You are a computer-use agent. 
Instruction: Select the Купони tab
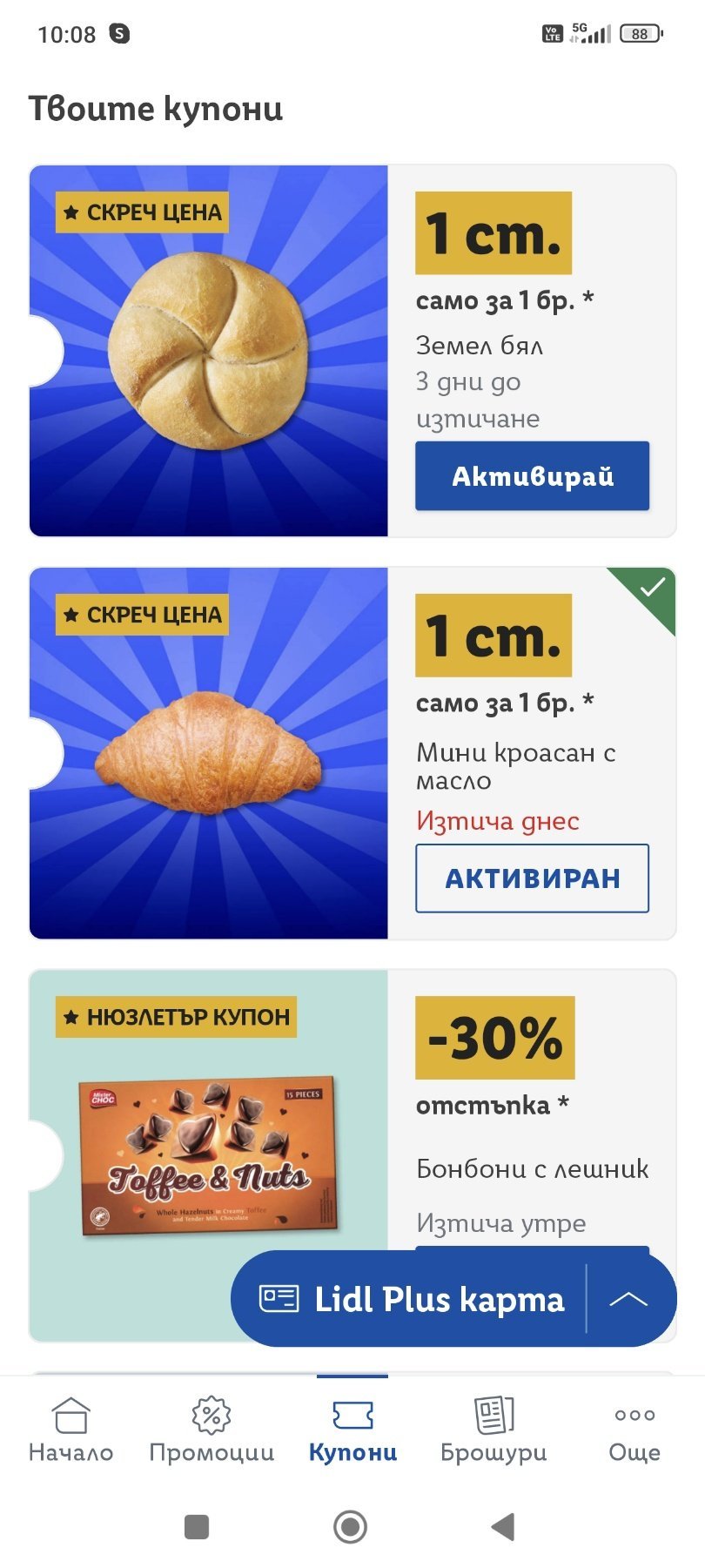point(352,1431)
